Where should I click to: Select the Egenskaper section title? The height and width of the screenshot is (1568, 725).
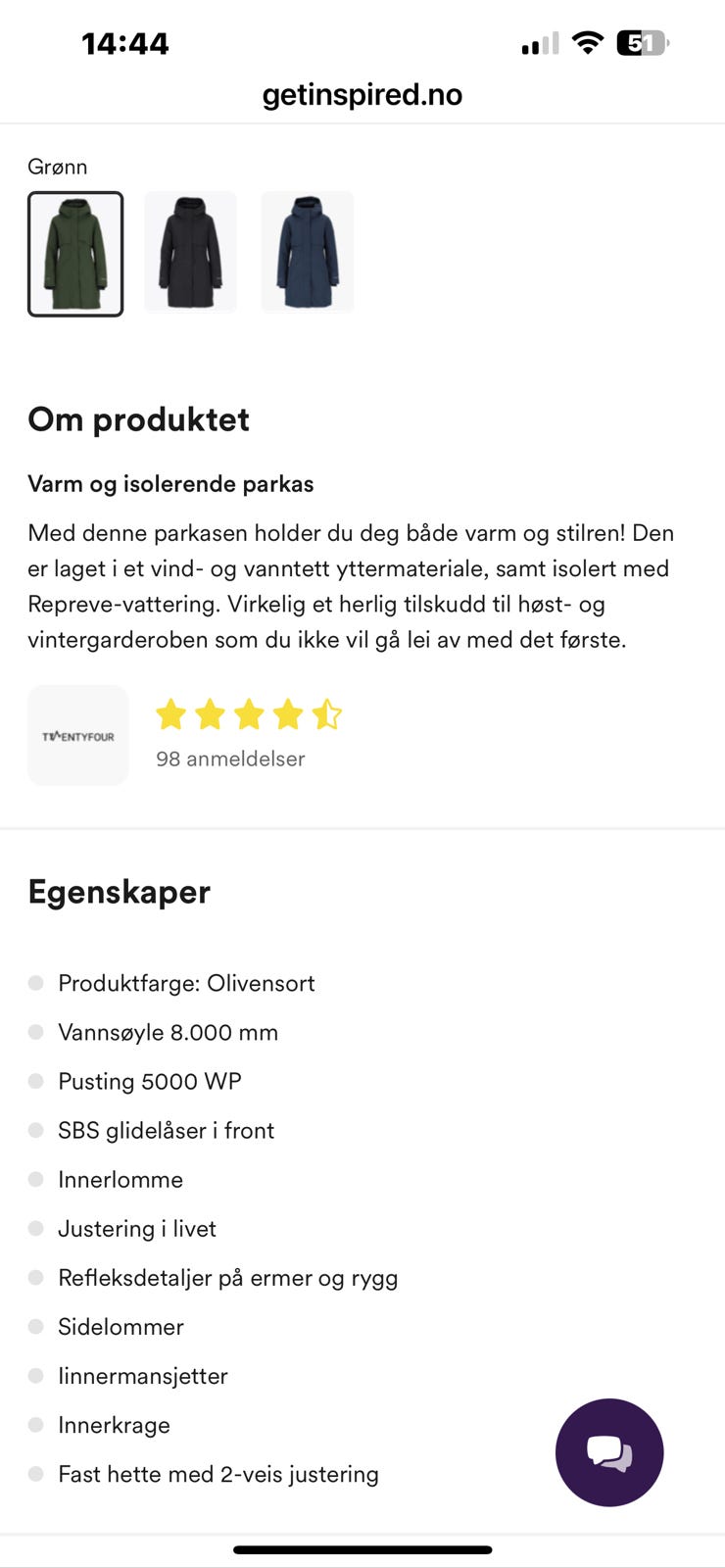coord(119,892)
